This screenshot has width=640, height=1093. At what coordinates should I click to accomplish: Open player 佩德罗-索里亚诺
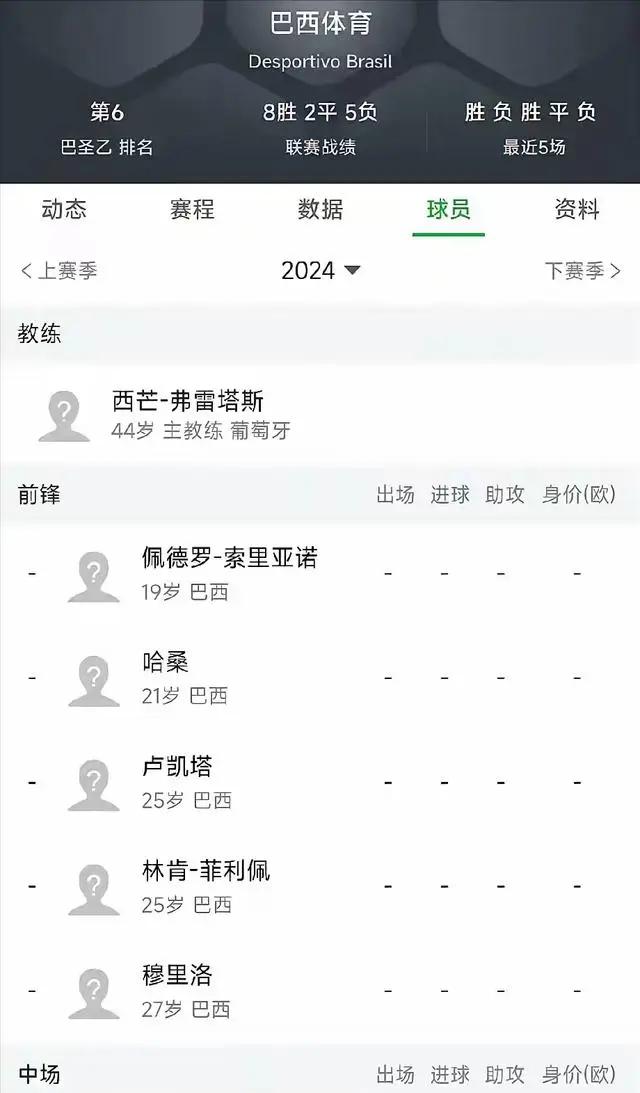[x=320, y=574]
